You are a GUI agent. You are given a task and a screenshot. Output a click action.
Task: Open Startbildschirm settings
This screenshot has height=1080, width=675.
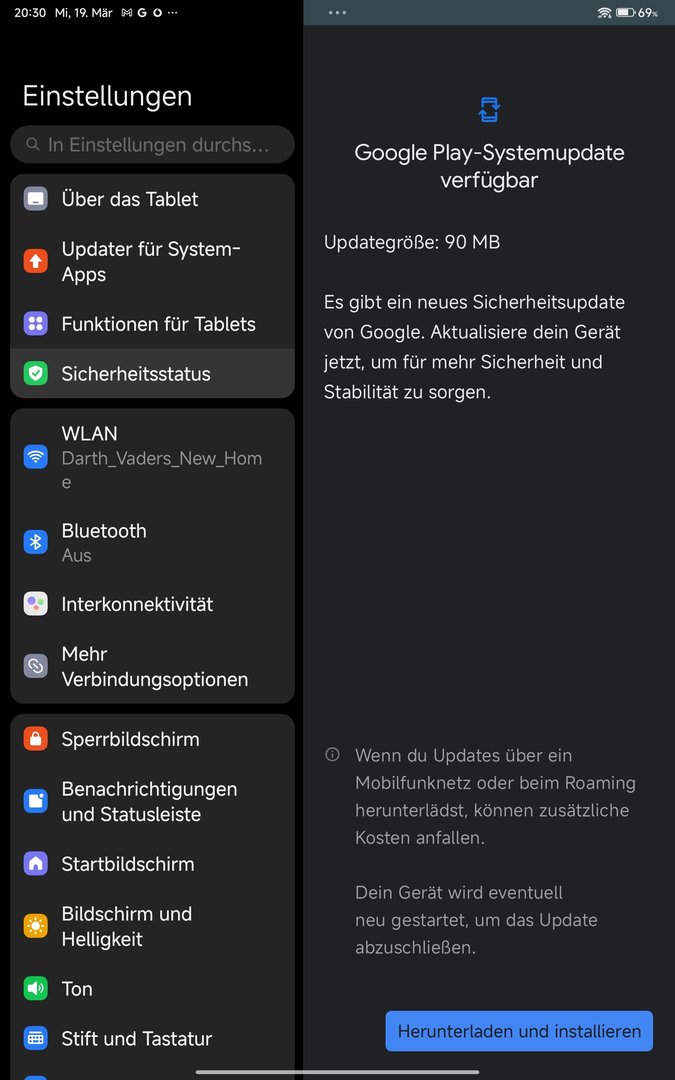(x=152, y=864)
